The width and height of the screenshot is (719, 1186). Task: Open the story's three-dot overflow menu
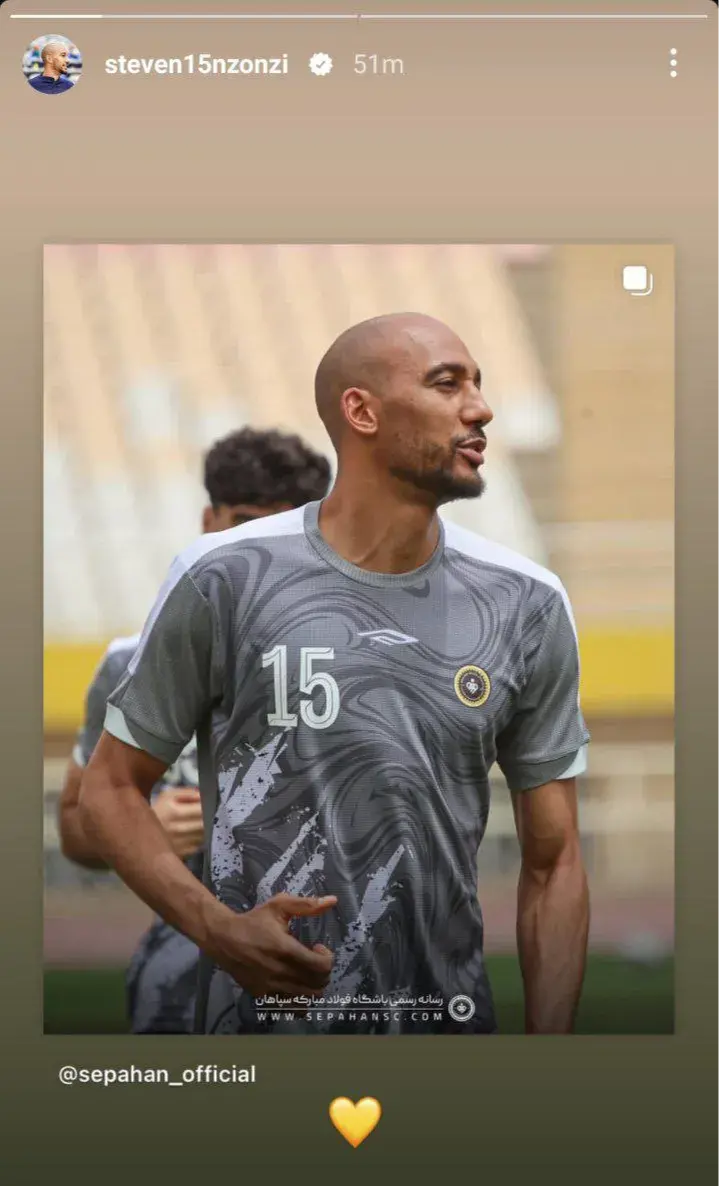[673, 64]
